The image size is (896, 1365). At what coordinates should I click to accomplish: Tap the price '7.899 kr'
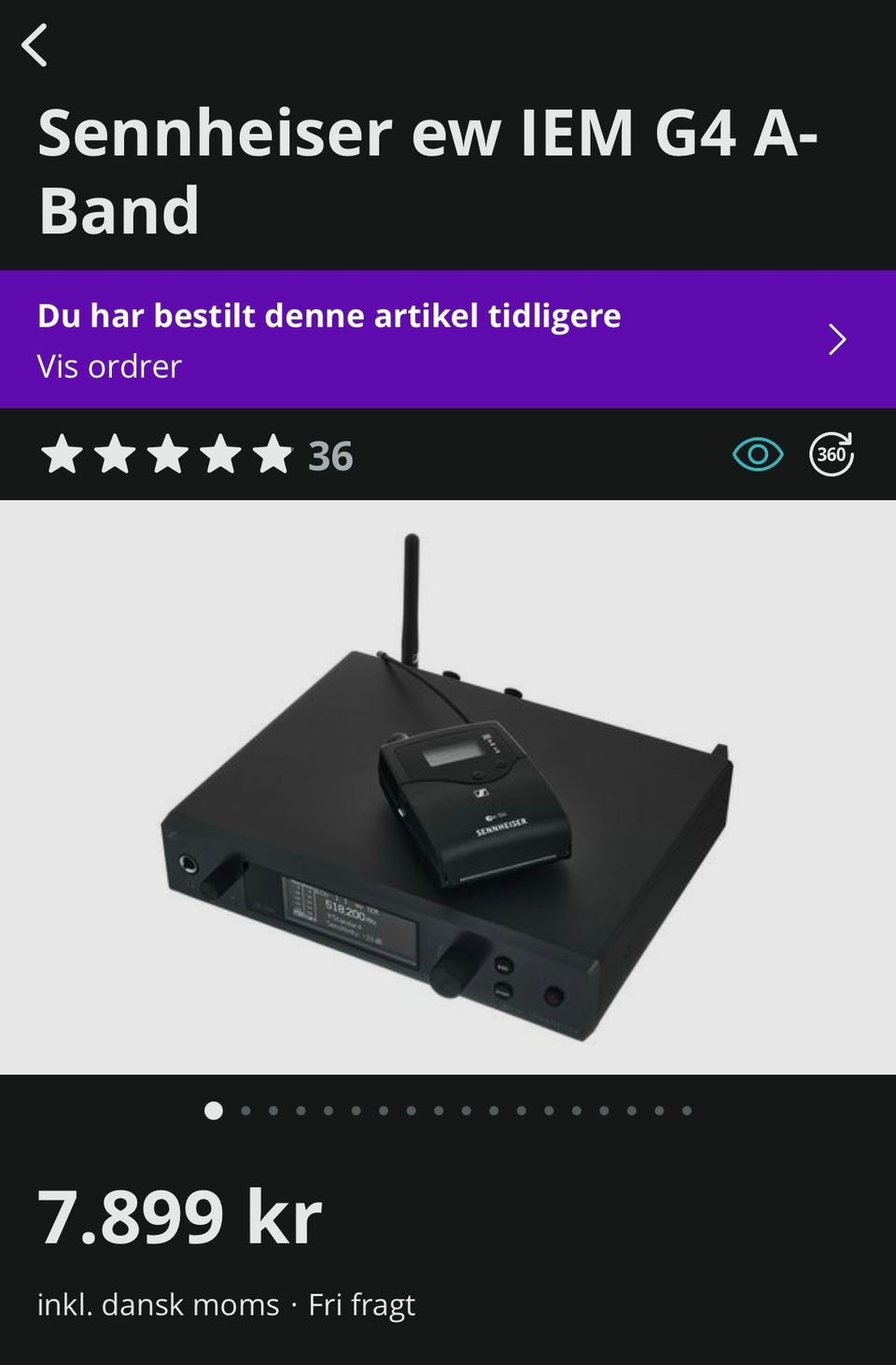(x=177, y=1216)
